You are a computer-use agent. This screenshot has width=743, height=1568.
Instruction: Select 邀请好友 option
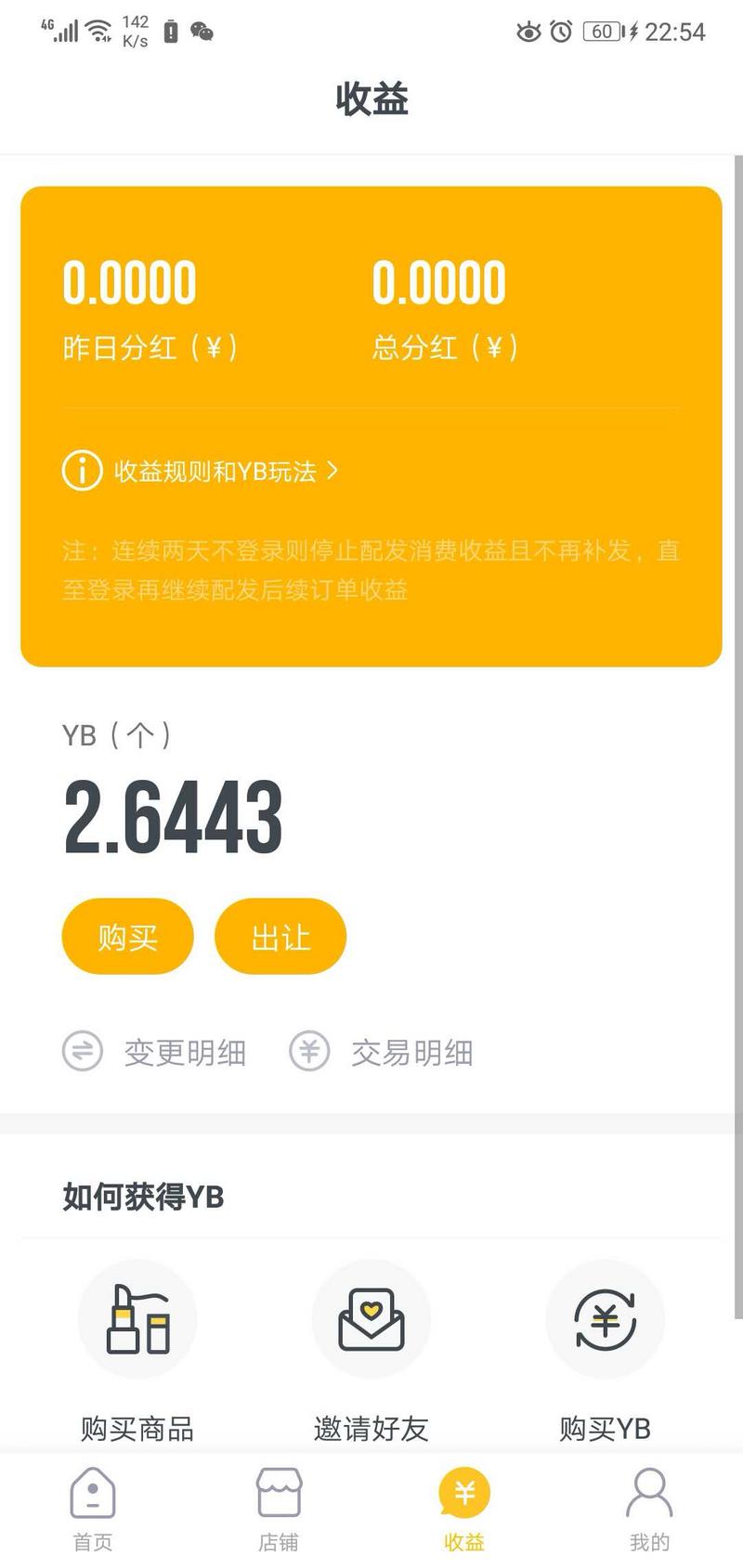coord(371,1348)
